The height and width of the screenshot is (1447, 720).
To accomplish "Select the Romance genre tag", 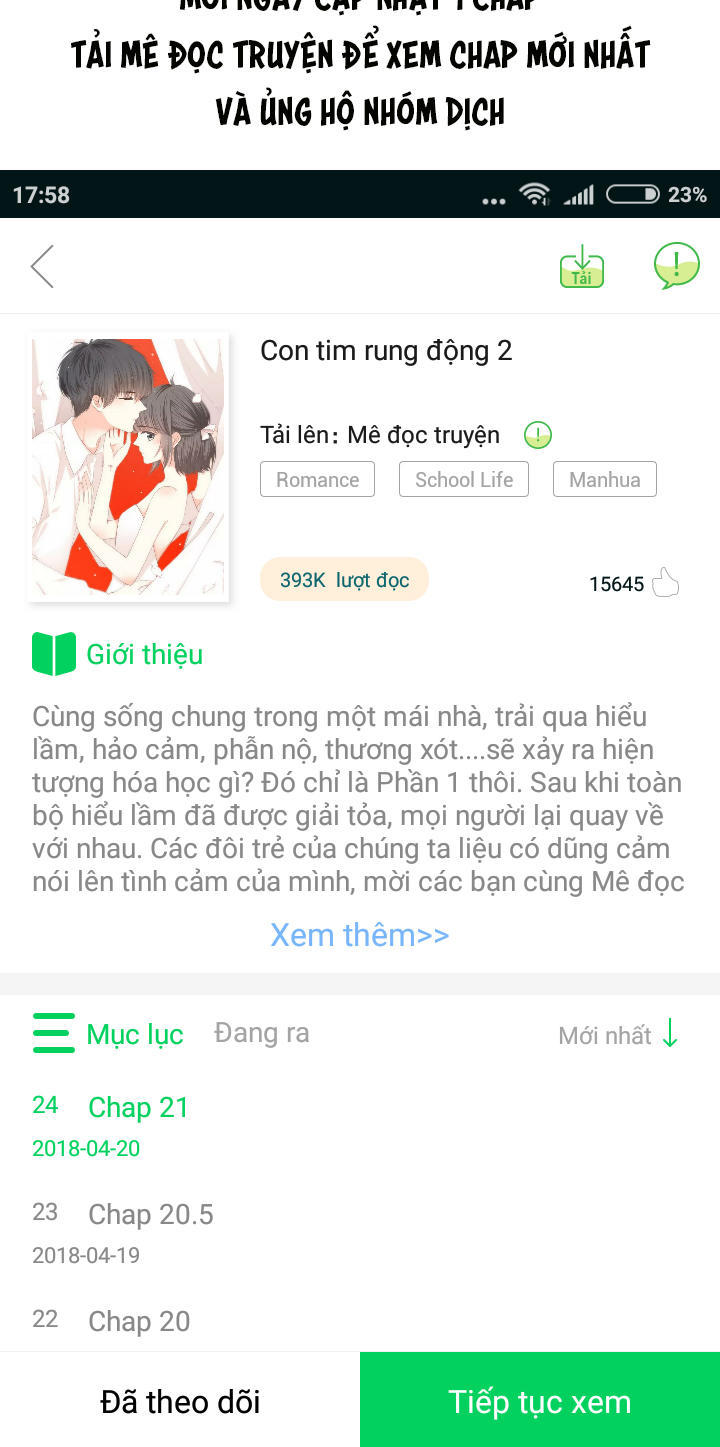I will [x=317, y=479].
